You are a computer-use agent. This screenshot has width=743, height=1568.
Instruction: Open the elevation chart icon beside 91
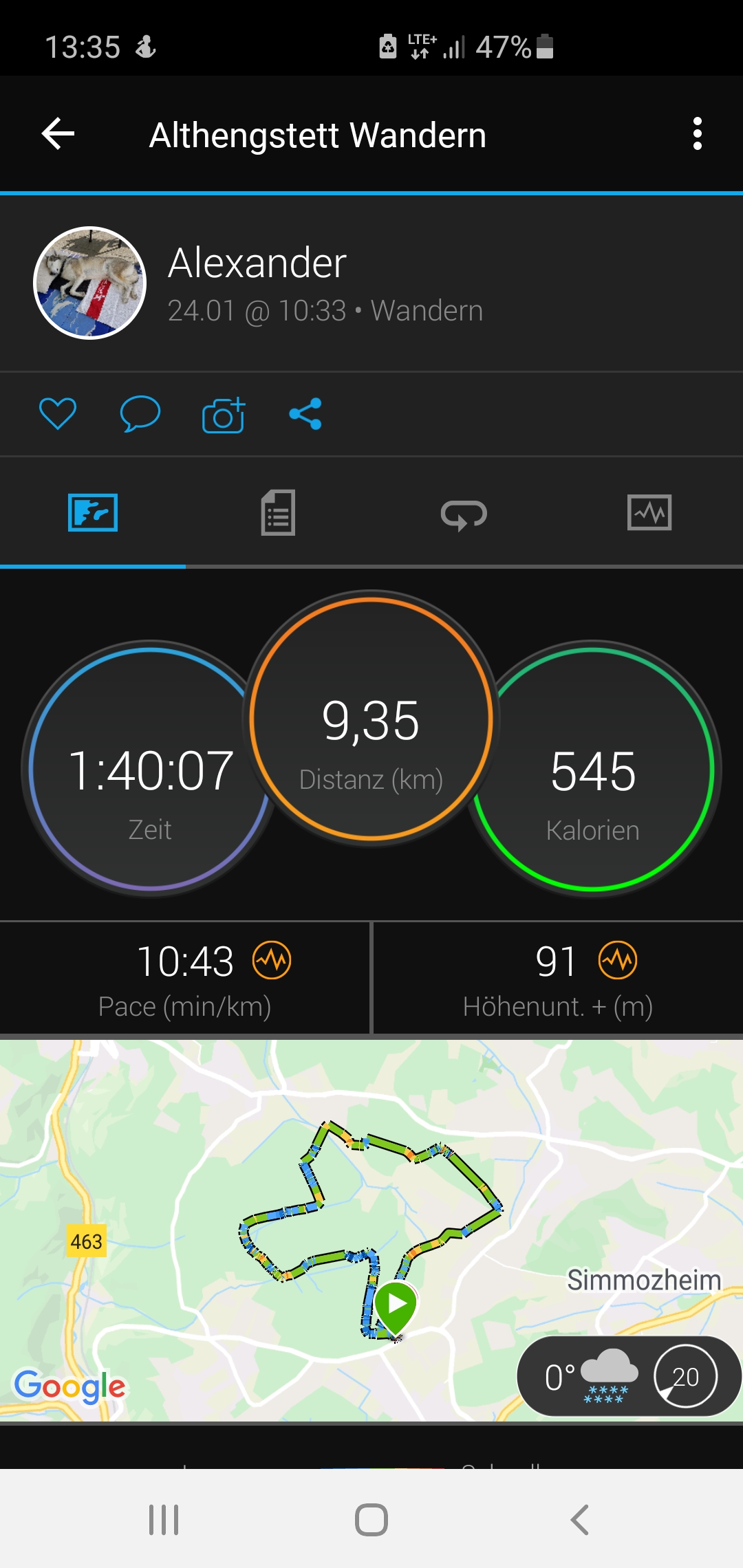(x=618, y=960)
